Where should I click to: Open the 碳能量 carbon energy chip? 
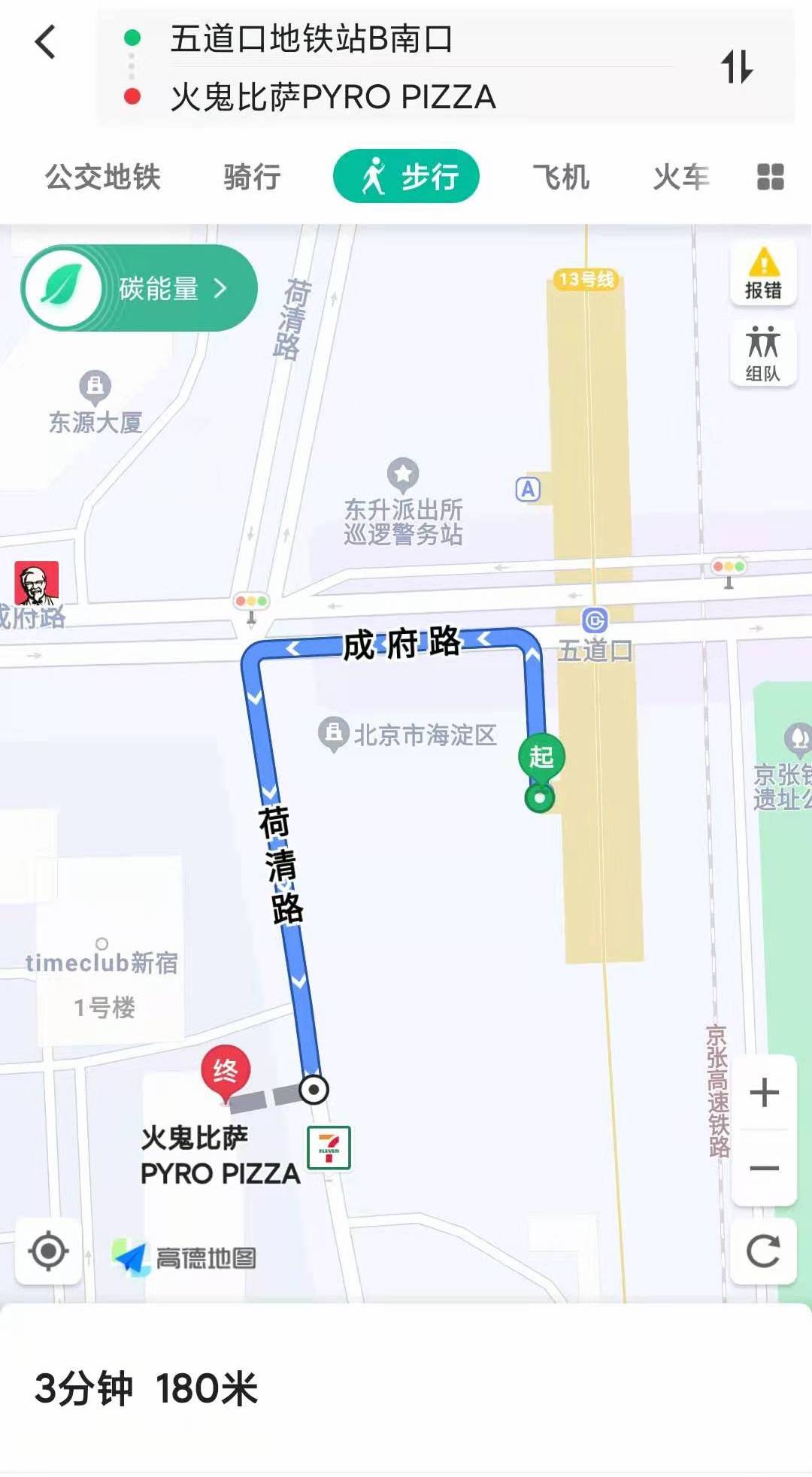[140, 288]
